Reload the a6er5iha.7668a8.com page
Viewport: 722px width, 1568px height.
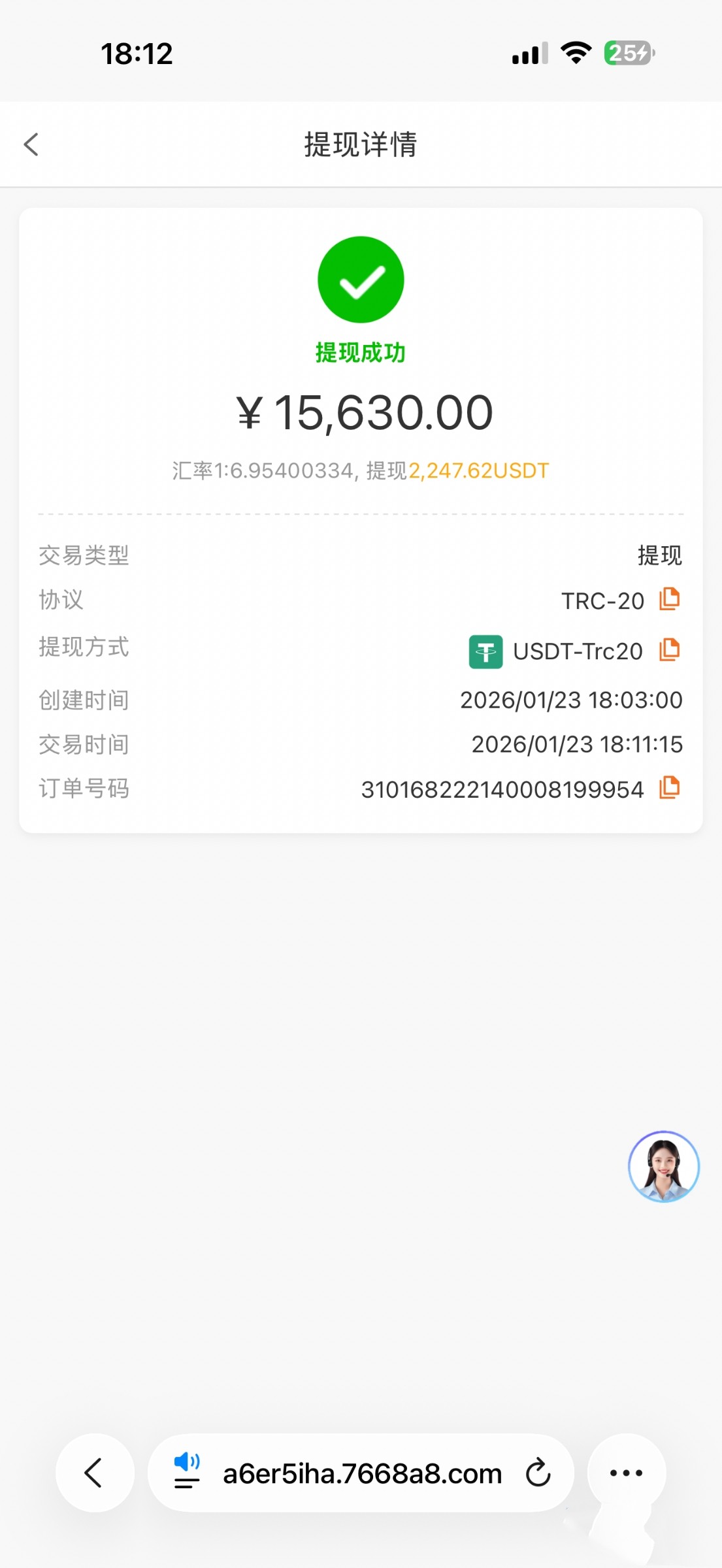(538, 1473)
